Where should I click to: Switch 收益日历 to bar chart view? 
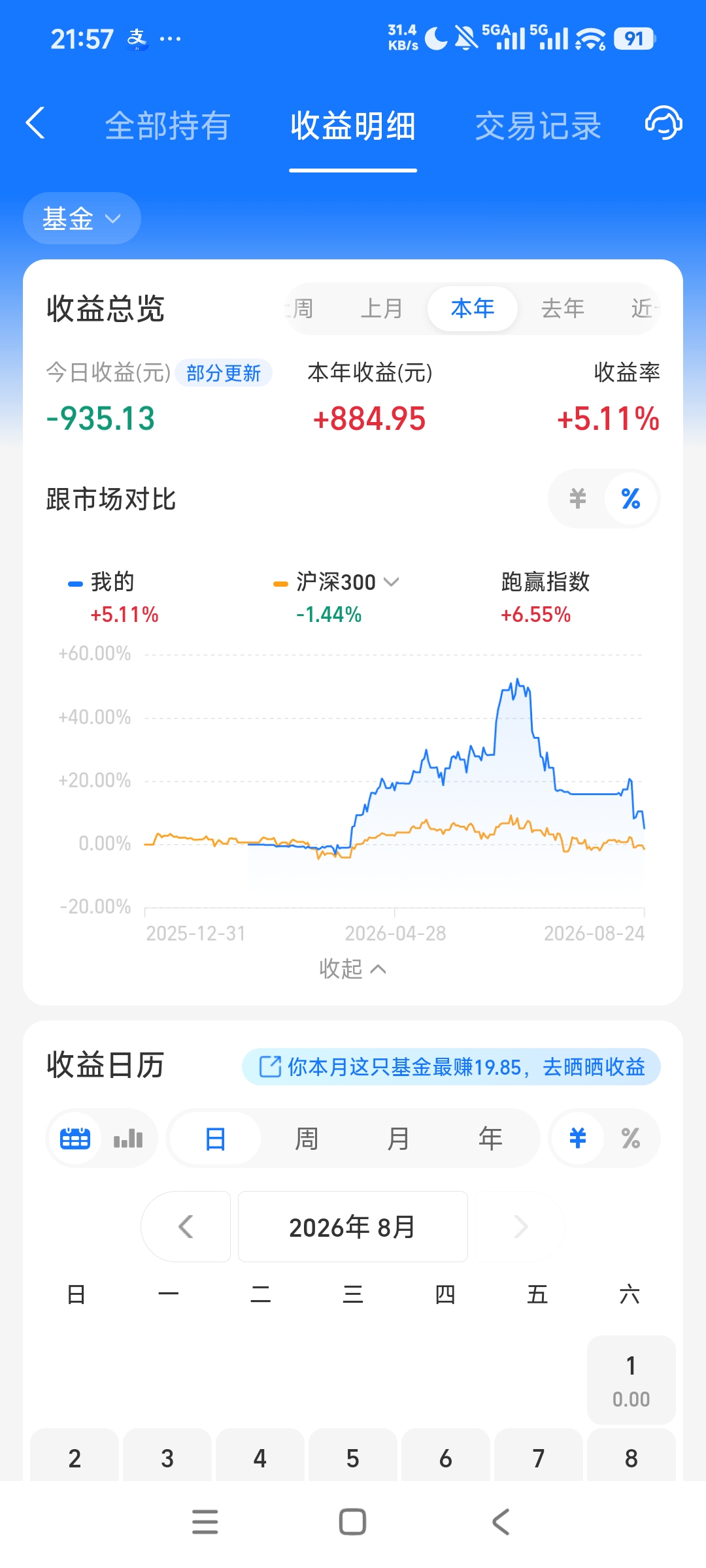(x=128, y=1139)
